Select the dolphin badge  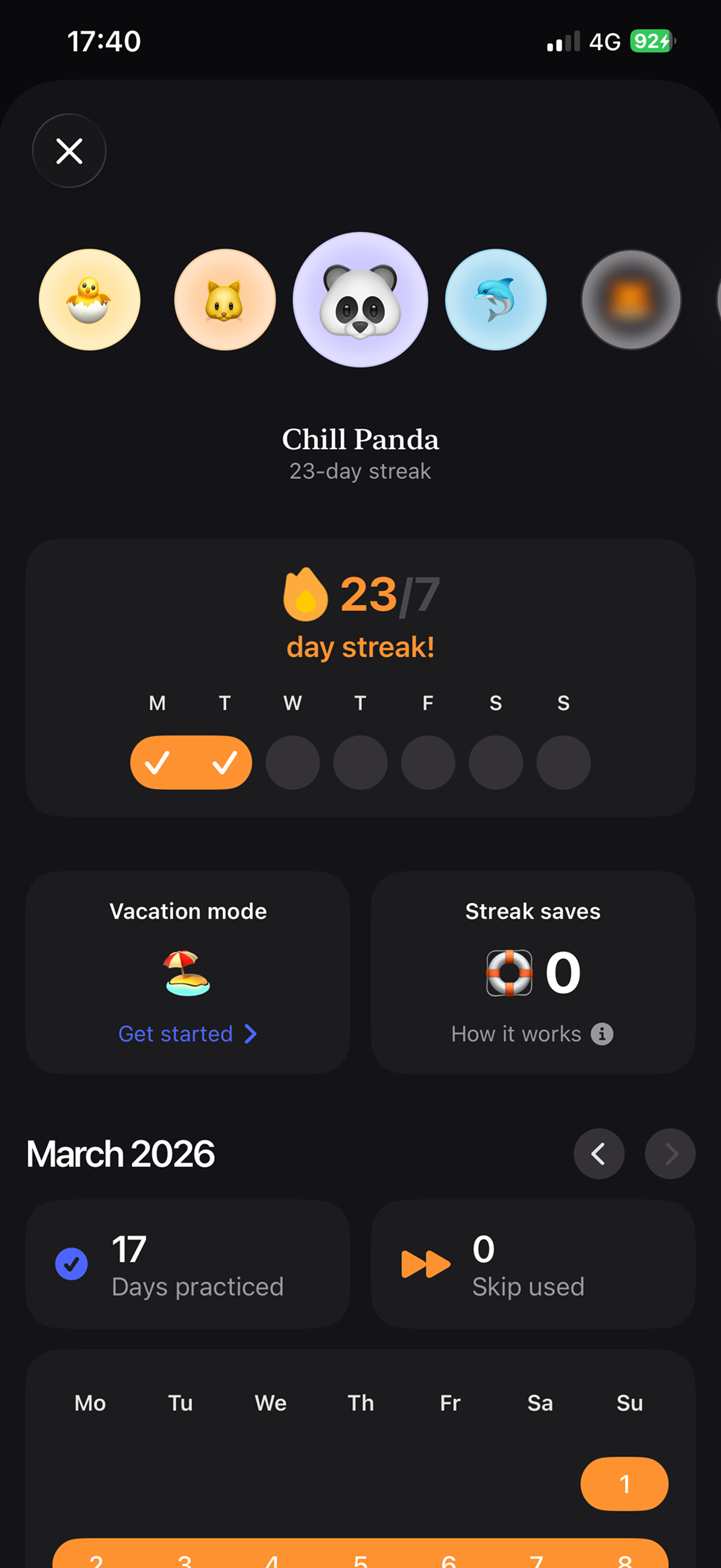point(495,300)
